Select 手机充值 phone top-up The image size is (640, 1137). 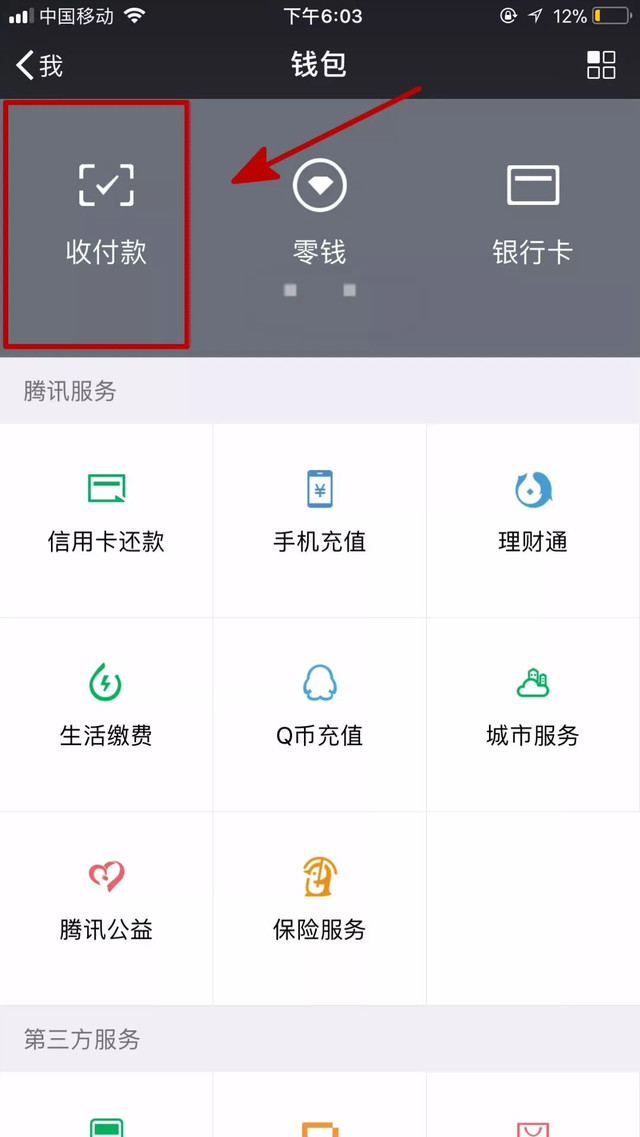pos(320,521)
